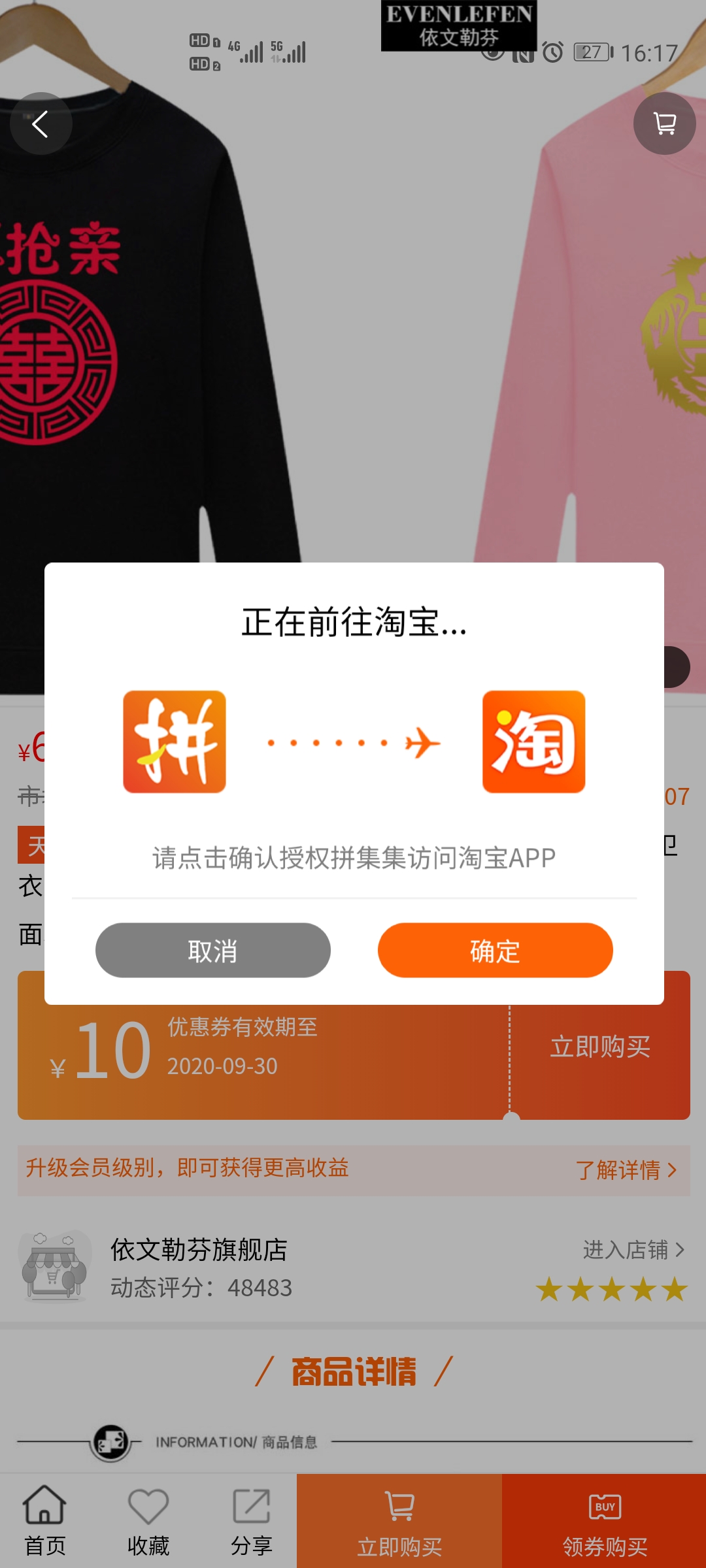Select 领券购买 to buy with coupon
The image size is (706, 1568).
(605, 1521)
